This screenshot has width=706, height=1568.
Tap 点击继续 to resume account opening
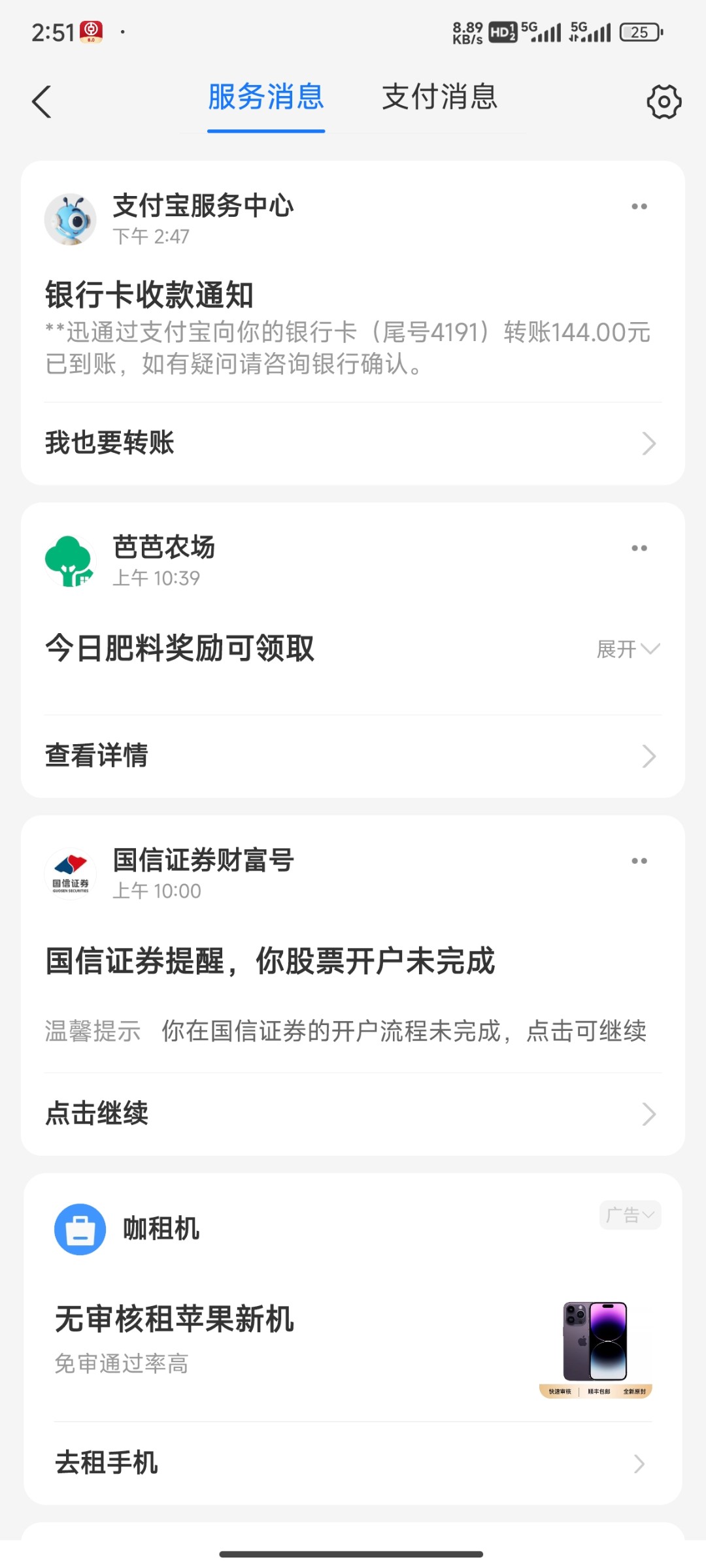click(x=353, y=1113)
